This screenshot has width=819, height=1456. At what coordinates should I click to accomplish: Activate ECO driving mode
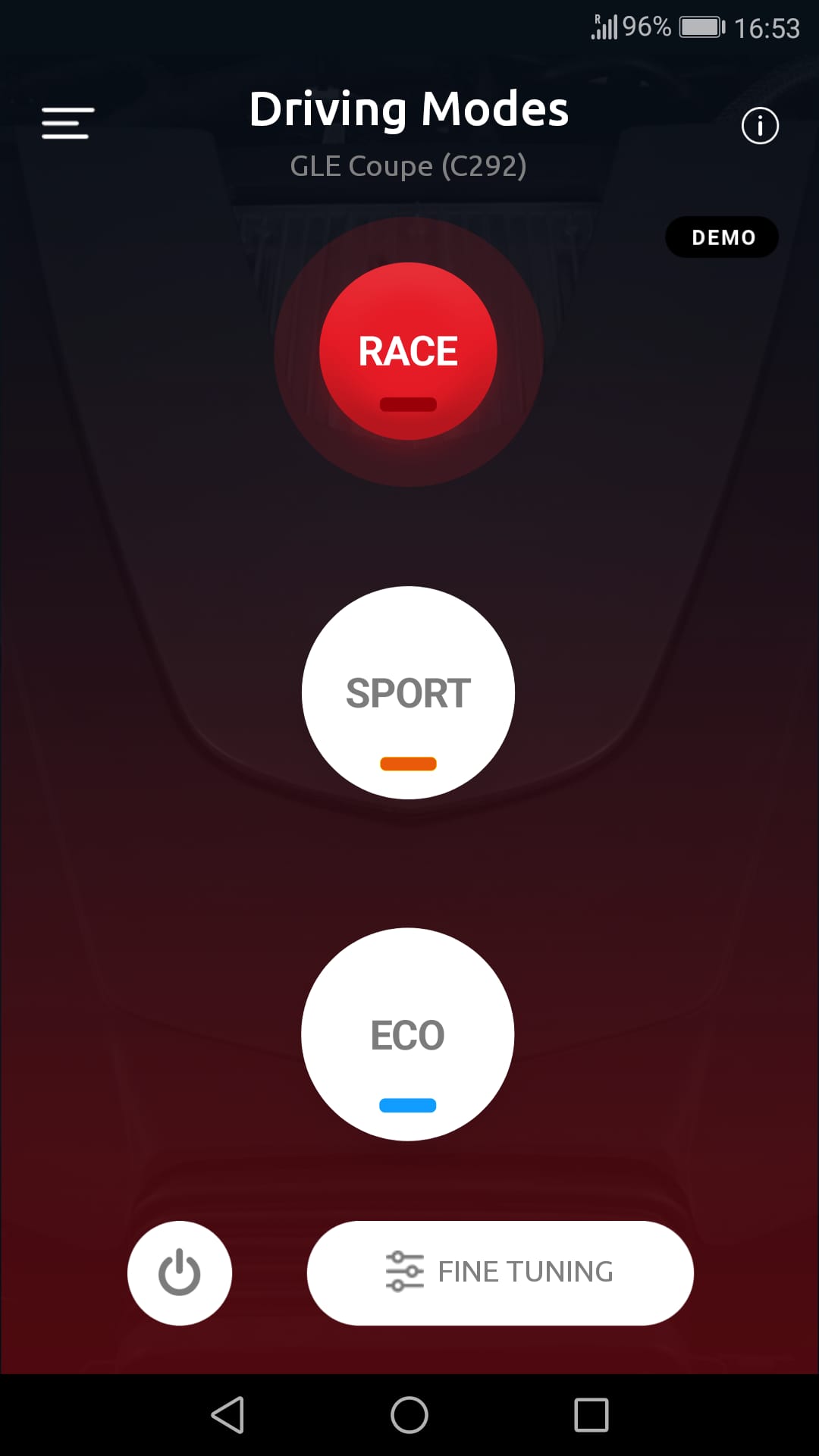pyautogui.click(x=407, y=1033)
